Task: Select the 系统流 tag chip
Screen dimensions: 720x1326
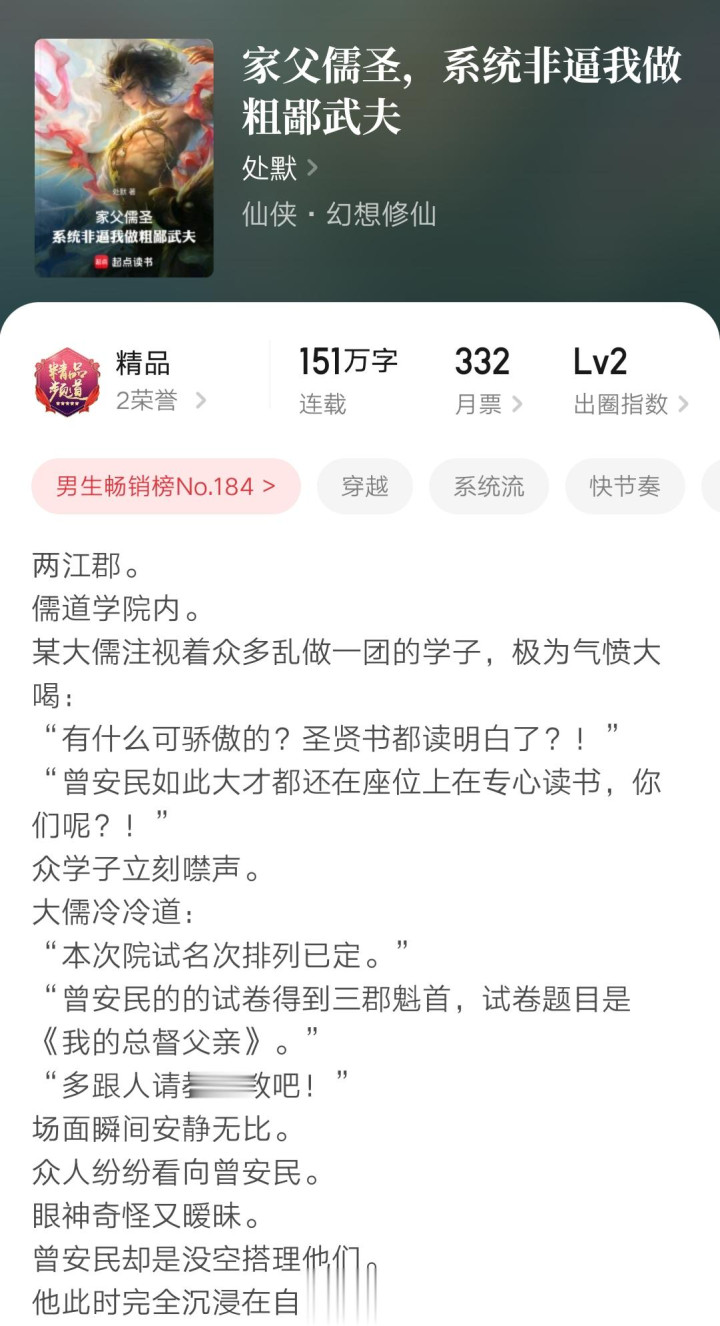Action: 489,487
